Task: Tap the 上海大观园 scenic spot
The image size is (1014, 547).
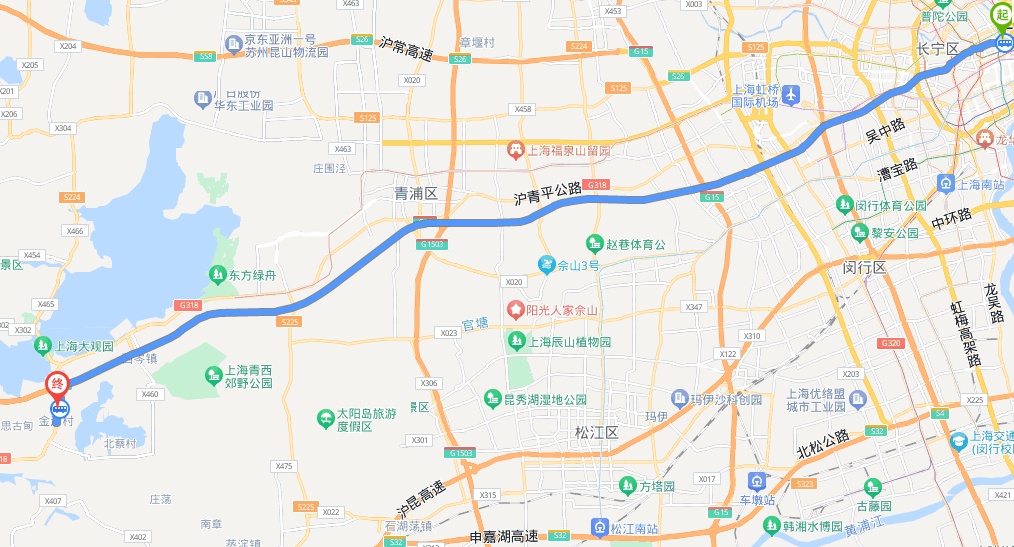Action: point(42,346)
